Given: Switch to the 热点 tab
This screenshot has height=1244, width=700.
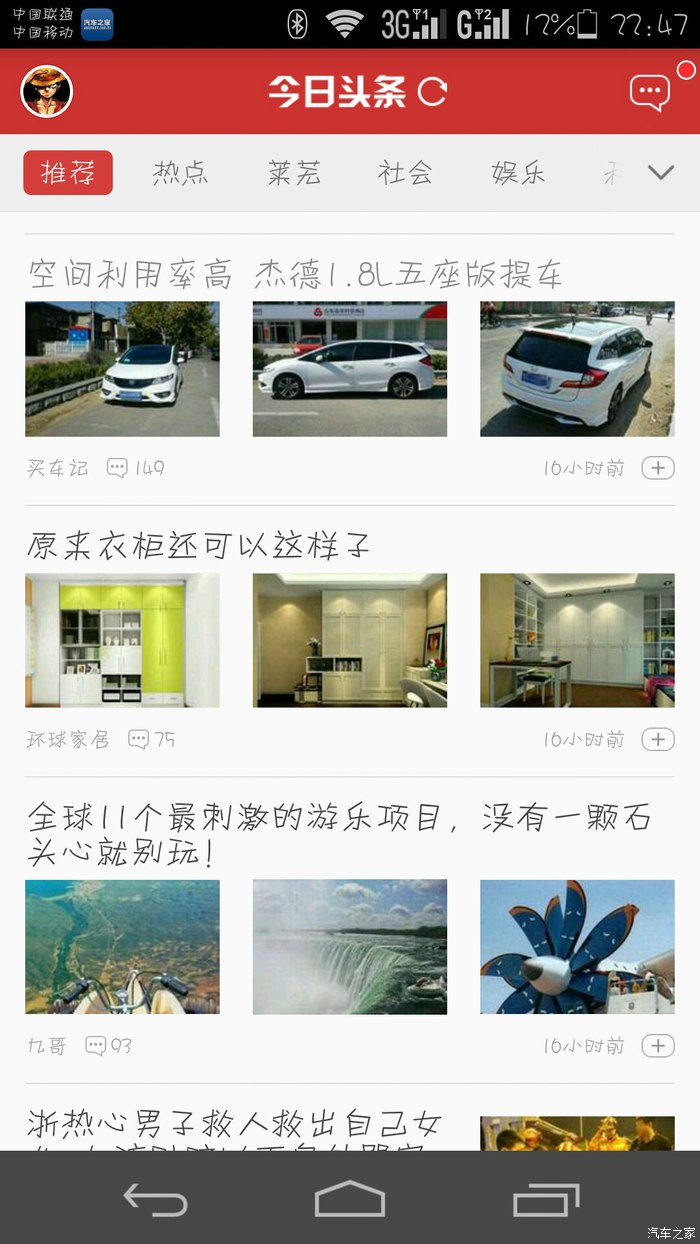Looking at the screenshot, I should pyautogui.click(x=181, y=173).
